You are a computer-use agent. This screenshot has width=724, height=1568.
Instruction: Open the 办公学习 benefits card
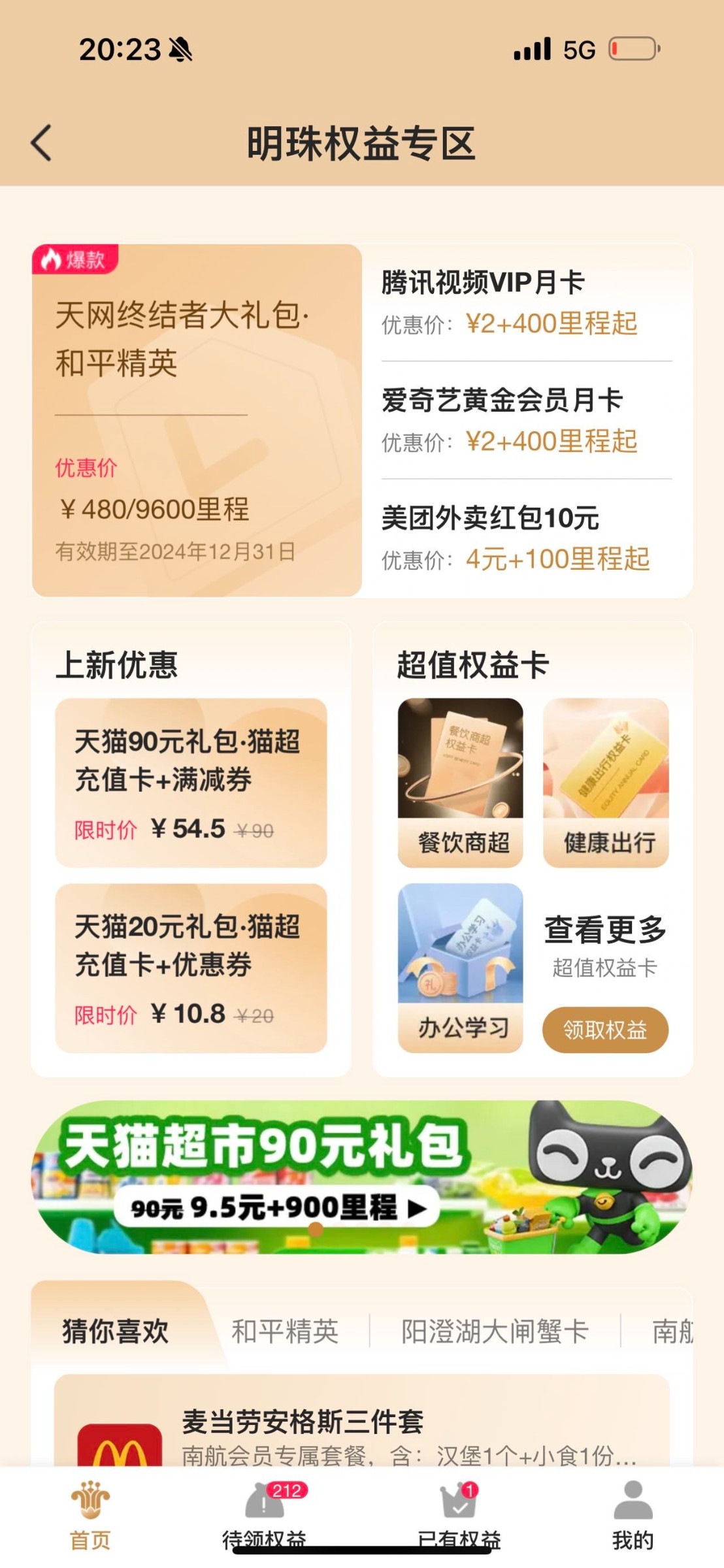click(461, 968)
